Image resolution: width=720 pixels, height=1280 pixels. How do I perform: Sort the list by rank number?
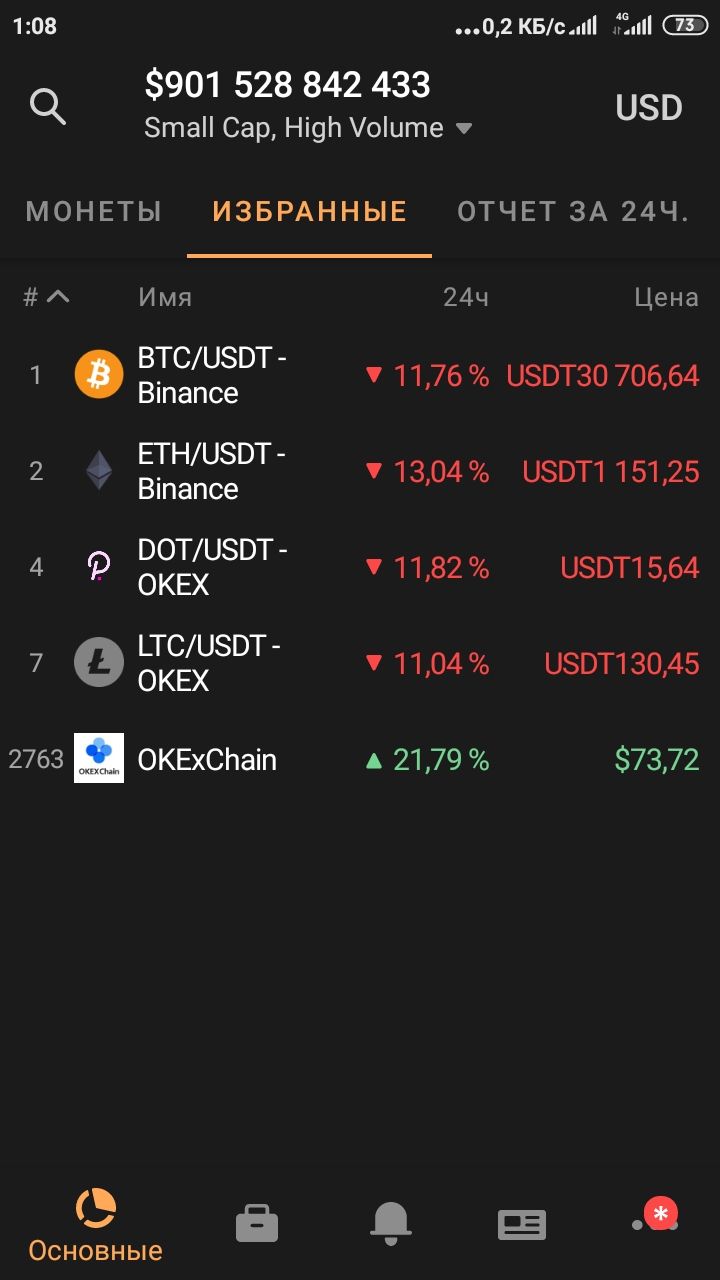[x=46, y=297]
